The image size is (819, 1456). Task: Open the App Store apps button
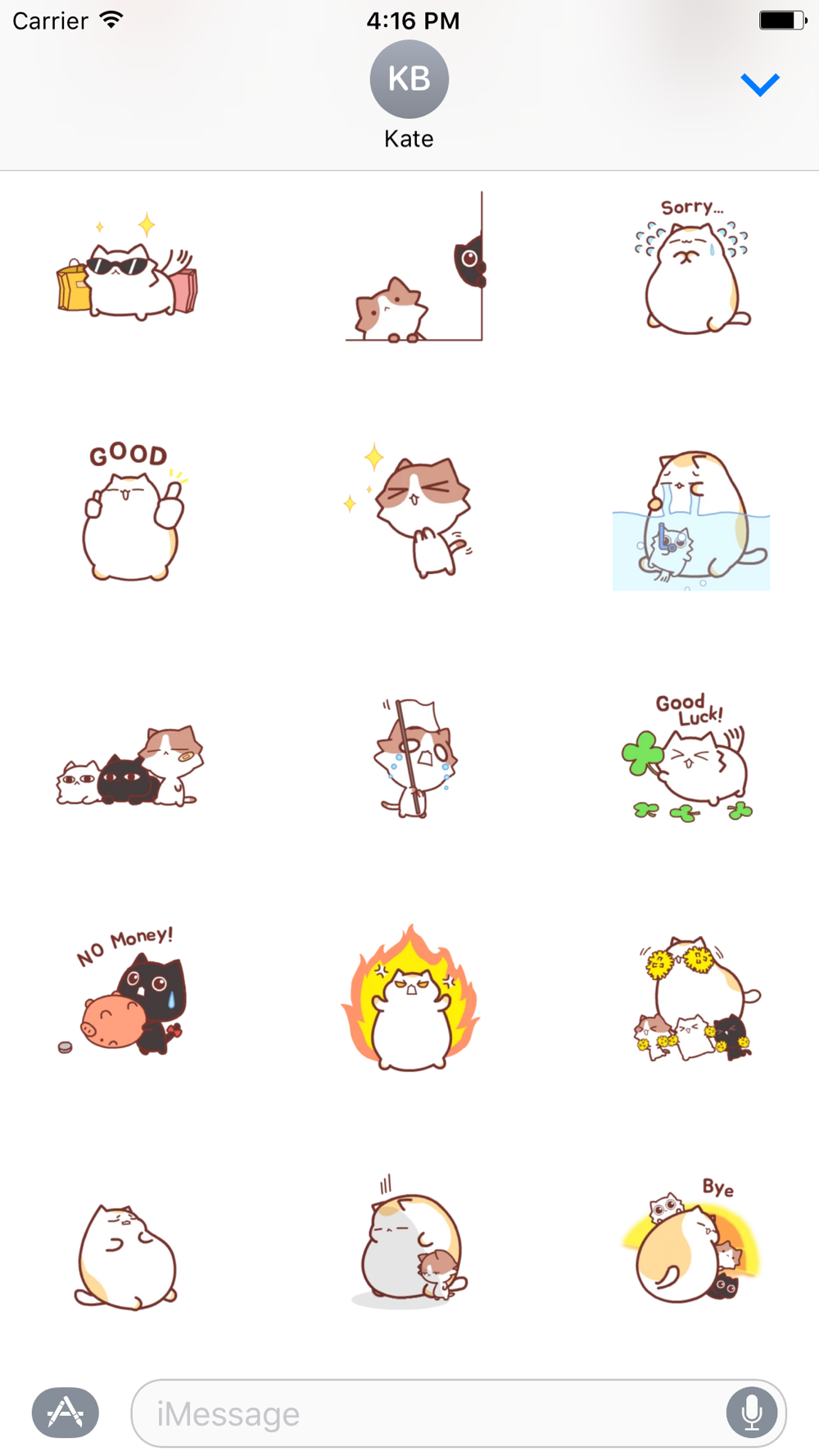click(x=66, y=1413)
